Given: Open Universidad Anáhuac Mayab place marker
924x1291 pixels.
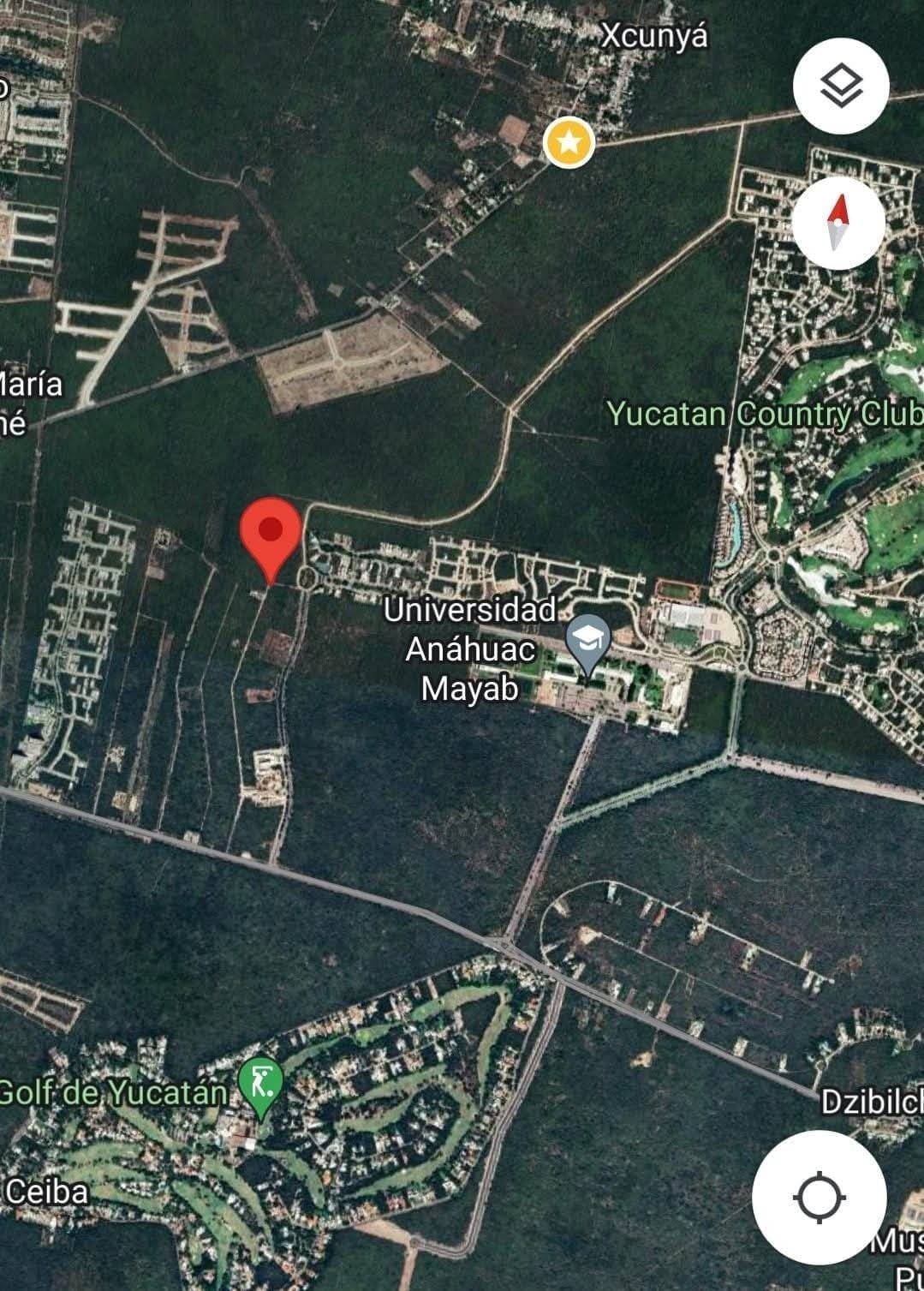Looking at the screenshot, I should click(589, 641).
